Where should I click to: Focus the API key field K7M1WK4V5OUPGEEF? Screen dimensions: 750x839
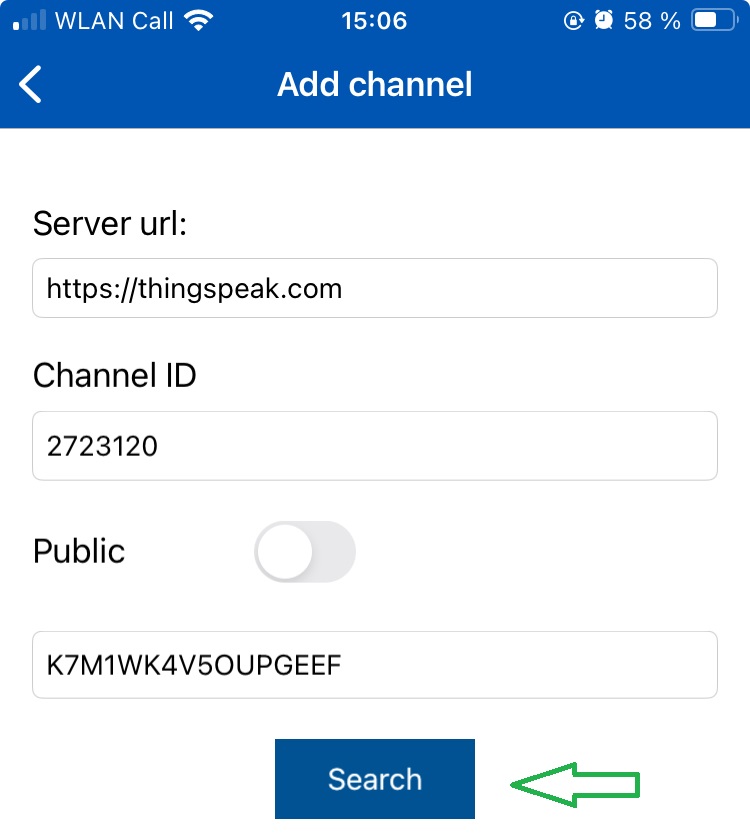(374, 664)
